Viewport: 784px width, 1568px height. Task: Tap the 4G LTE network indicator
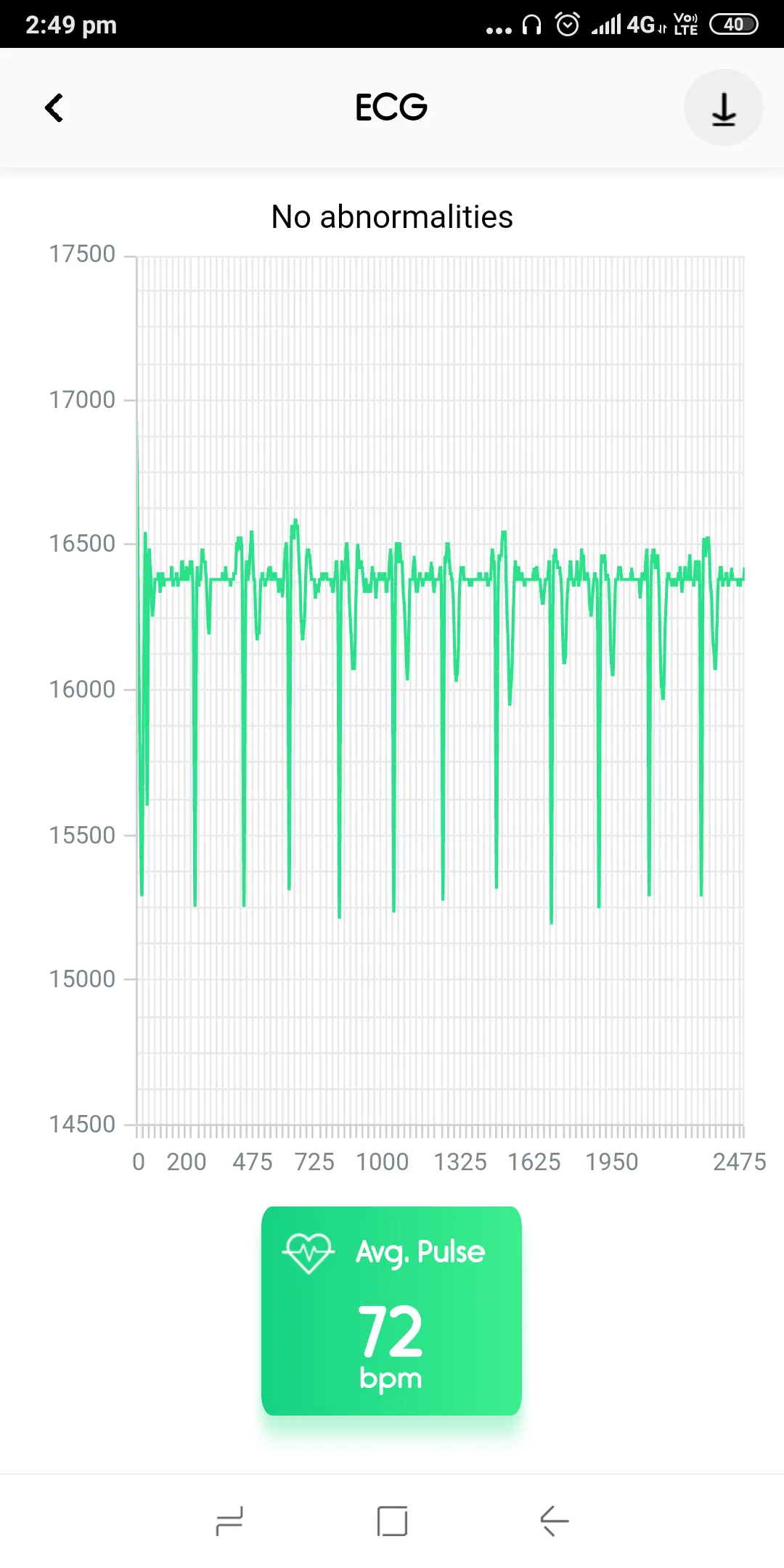click(642, 24)
